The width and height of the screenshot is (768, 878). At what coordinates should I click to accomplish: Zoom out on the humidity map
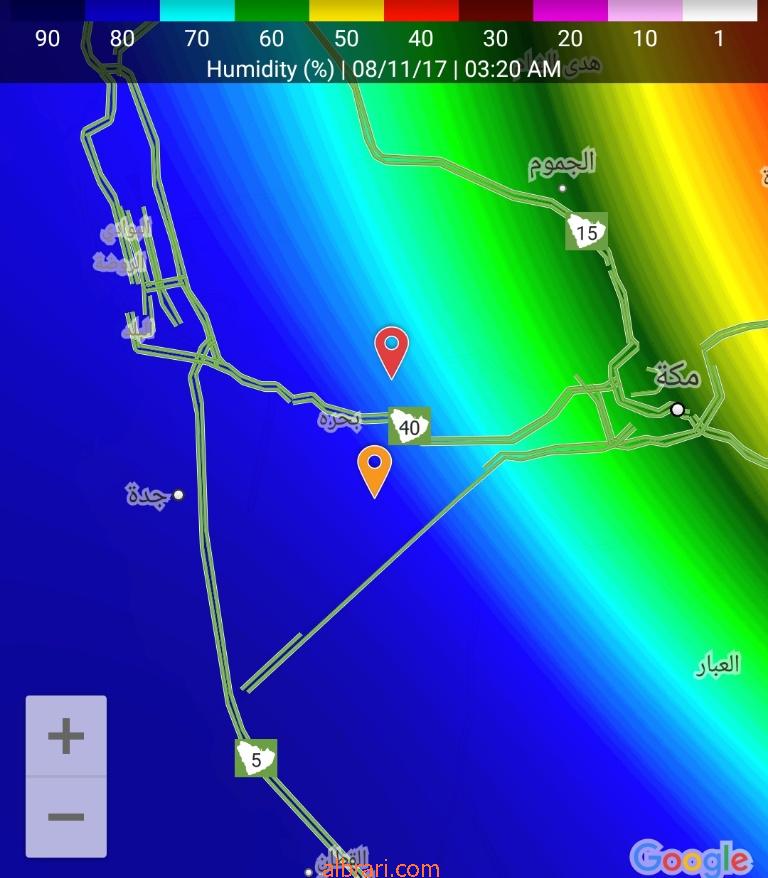coord(66,816)
